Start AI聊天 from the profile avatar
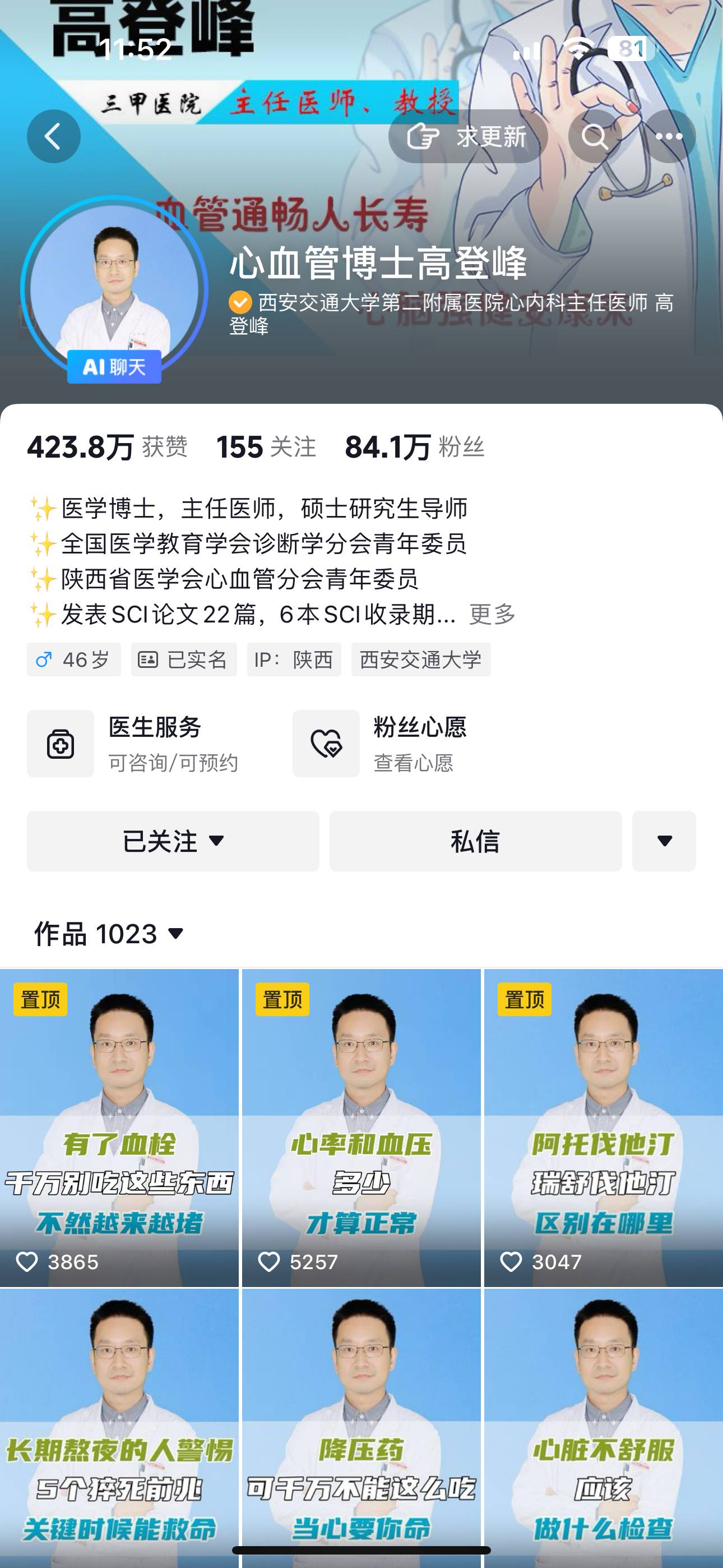The height and width of the screenshot is (1568, 723). click(114, 366)
